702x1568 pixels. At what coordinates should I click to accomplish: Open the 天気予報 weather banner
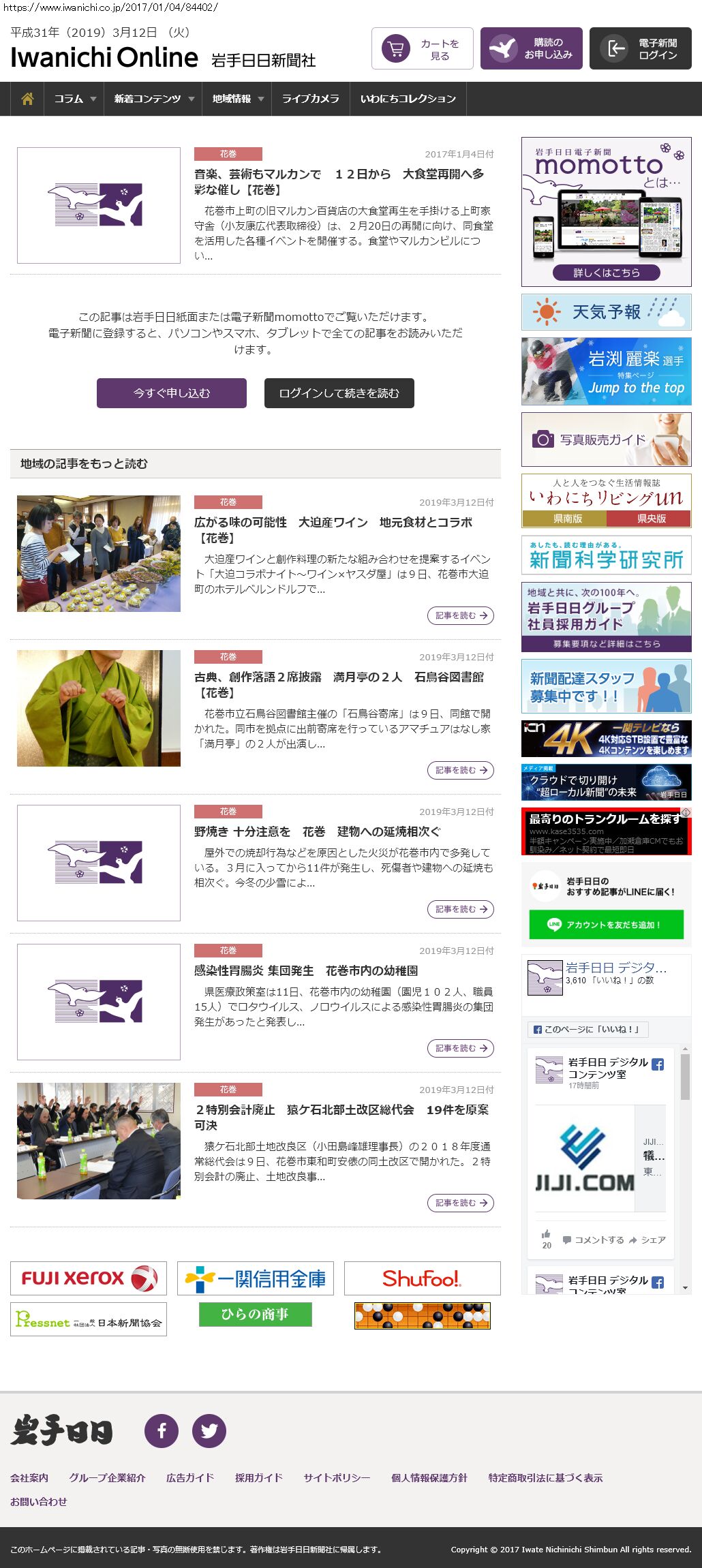(606, 312)
